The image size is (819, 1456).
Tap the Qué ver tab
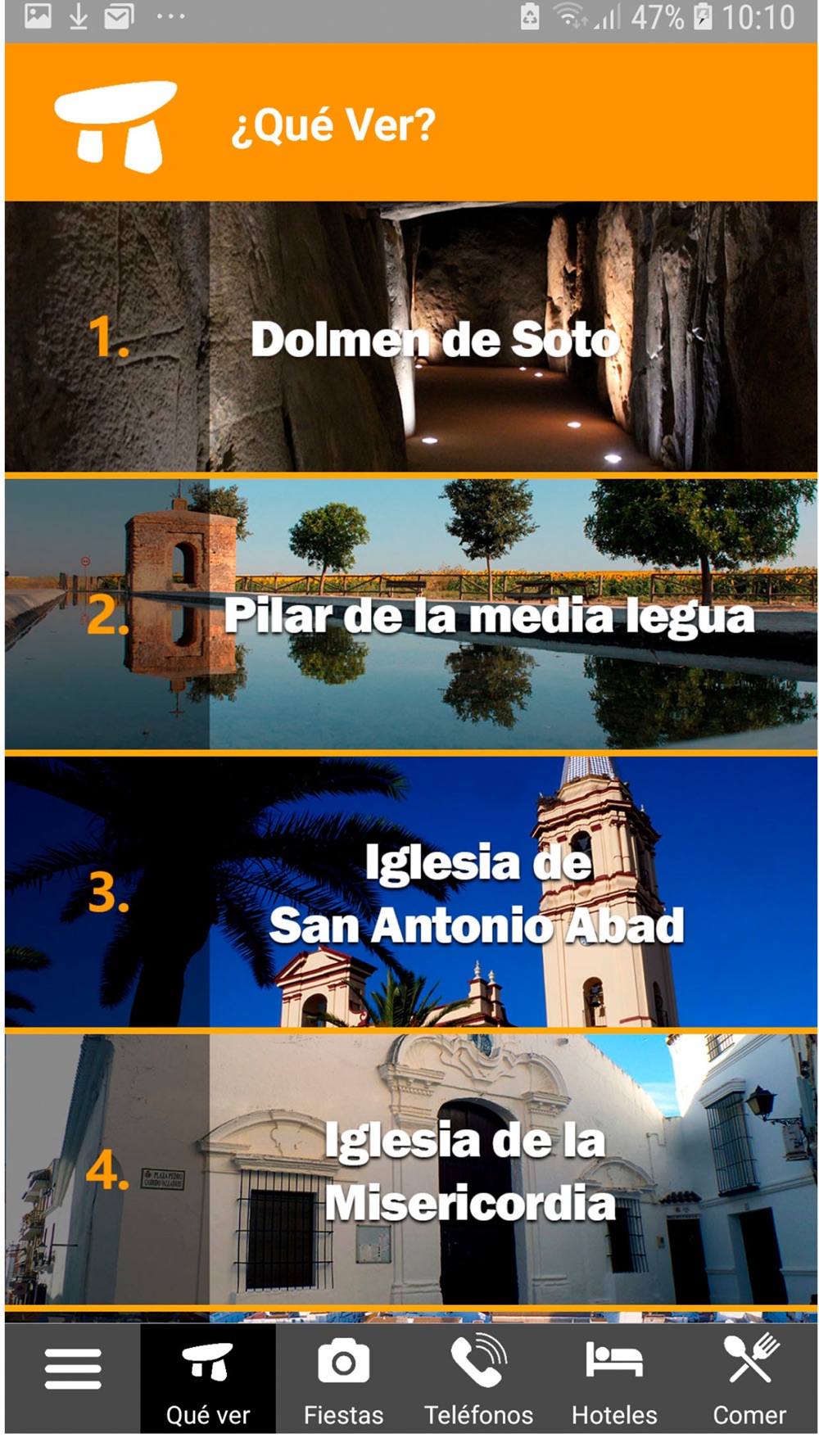(x=208, y=1379)
